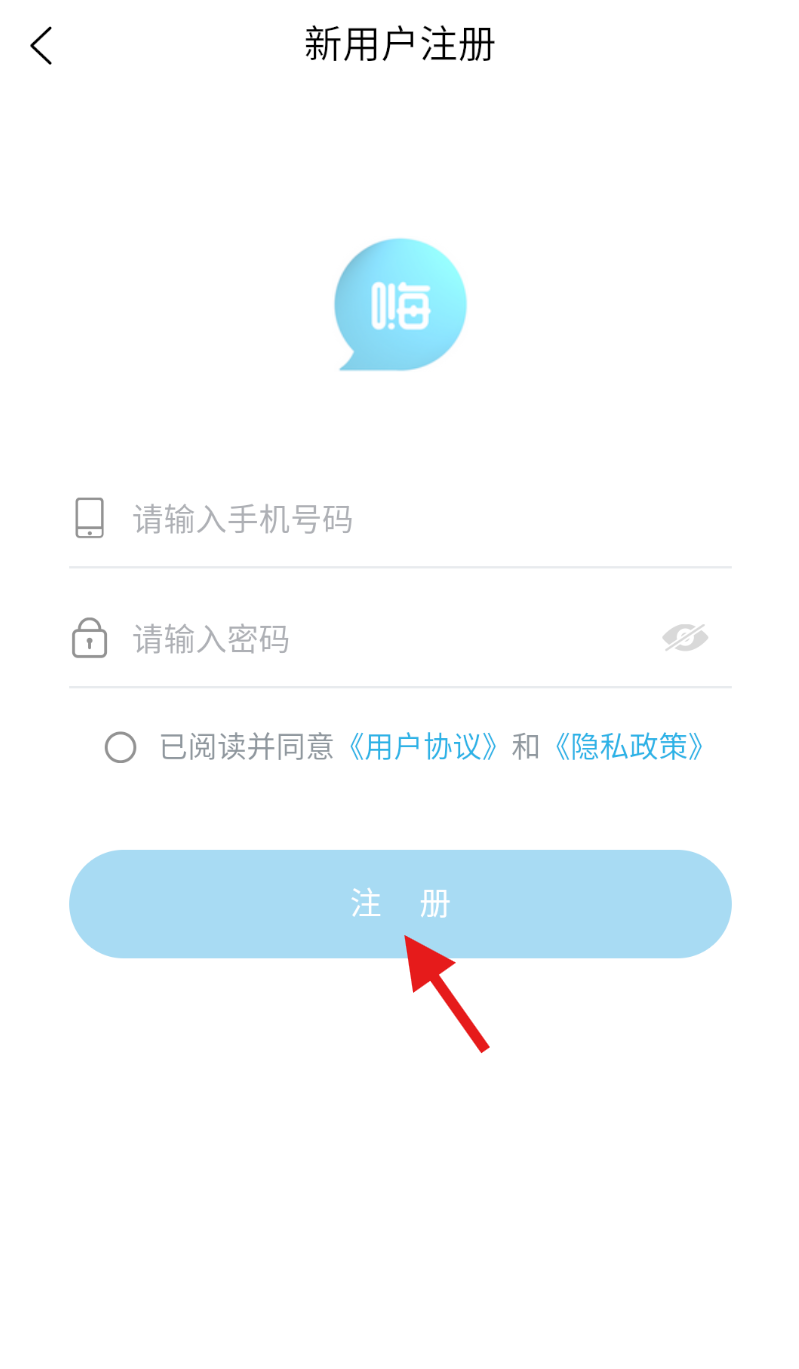This screenshot has height=1369, width=799.
Task: Check the agree to terms circle
Action: pos(121,747)
